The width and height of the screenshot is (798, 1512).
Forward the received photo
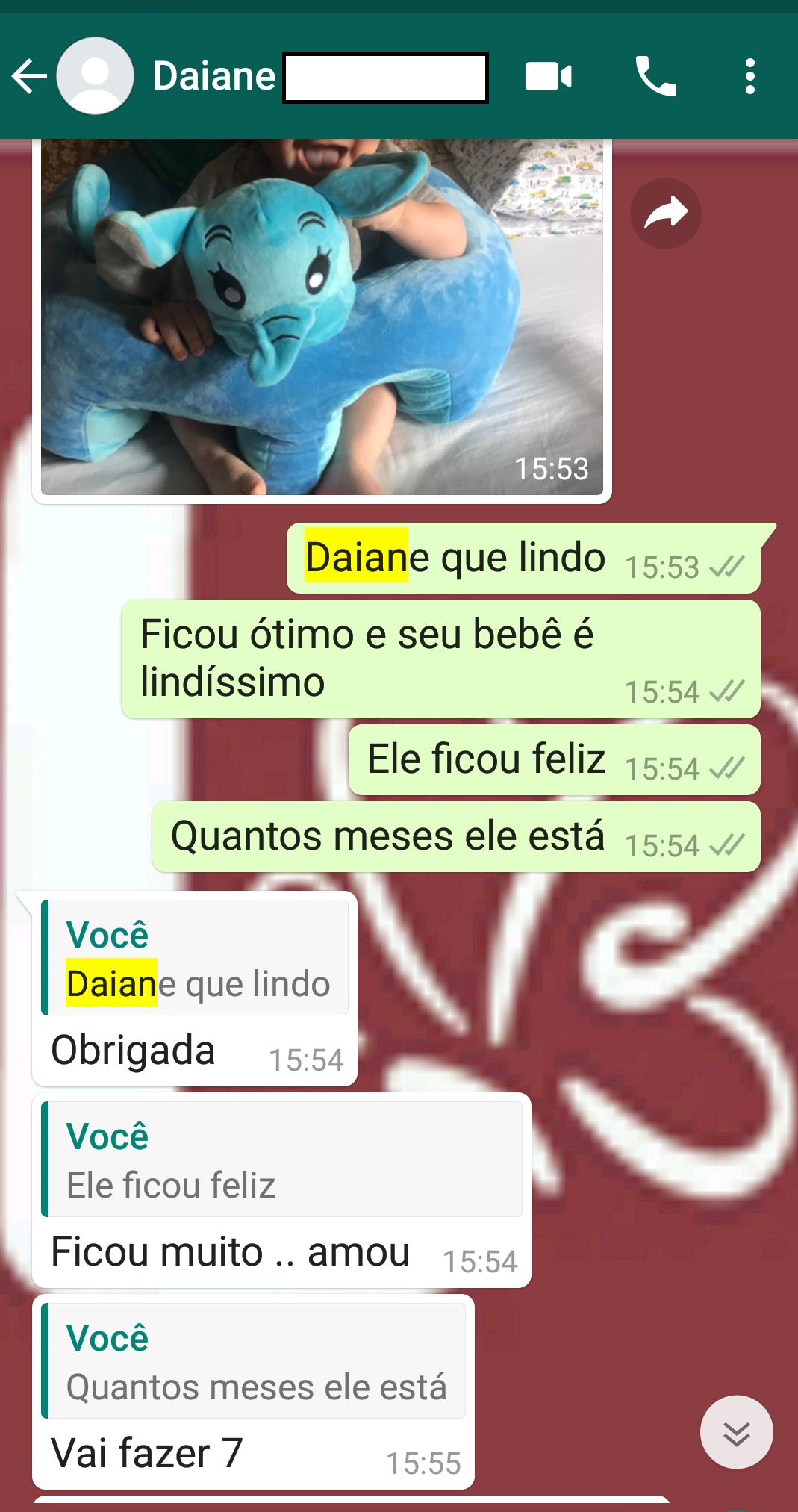(665, 214)
